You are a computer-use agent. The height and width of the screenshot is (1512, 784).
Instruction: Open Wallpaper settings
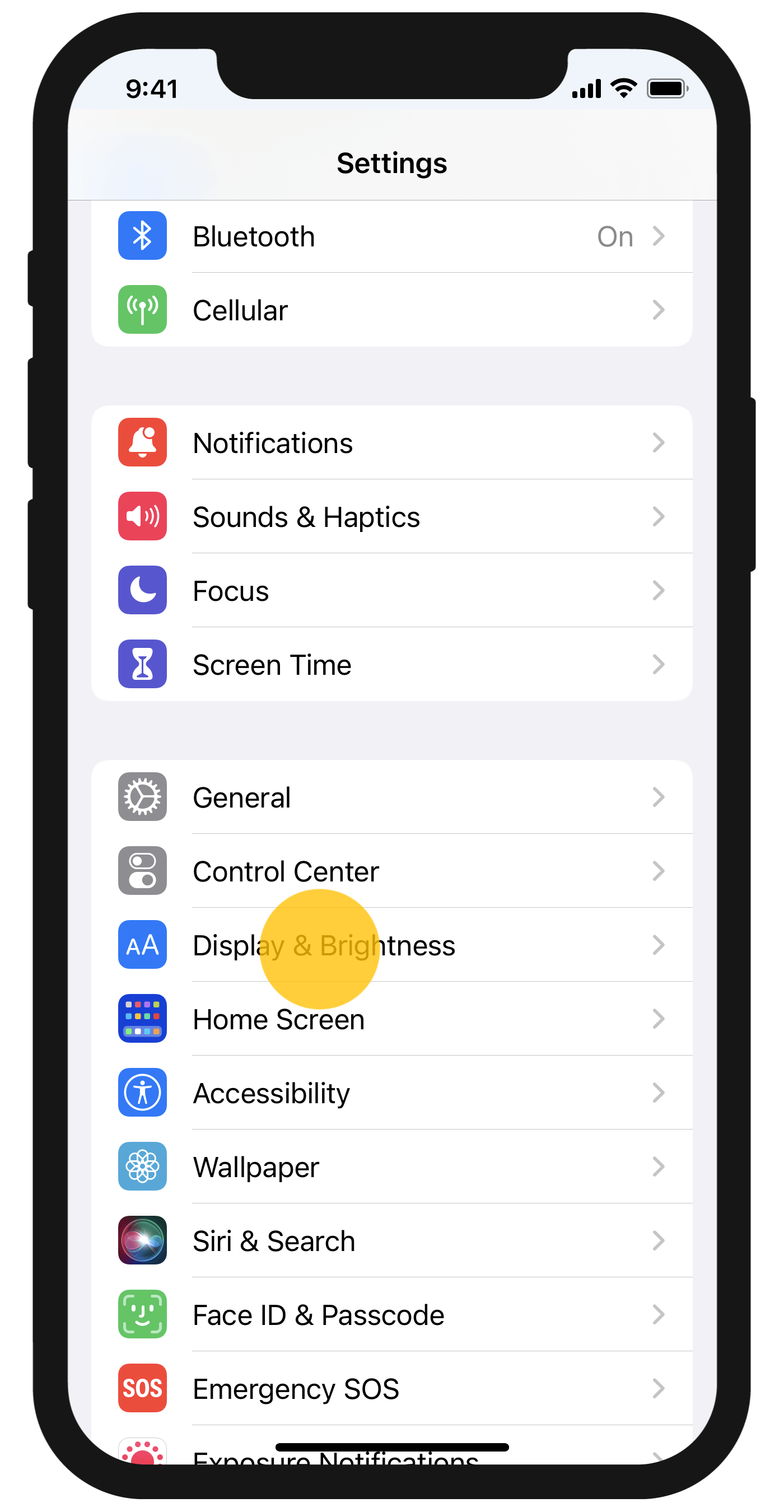point(391,1167)
